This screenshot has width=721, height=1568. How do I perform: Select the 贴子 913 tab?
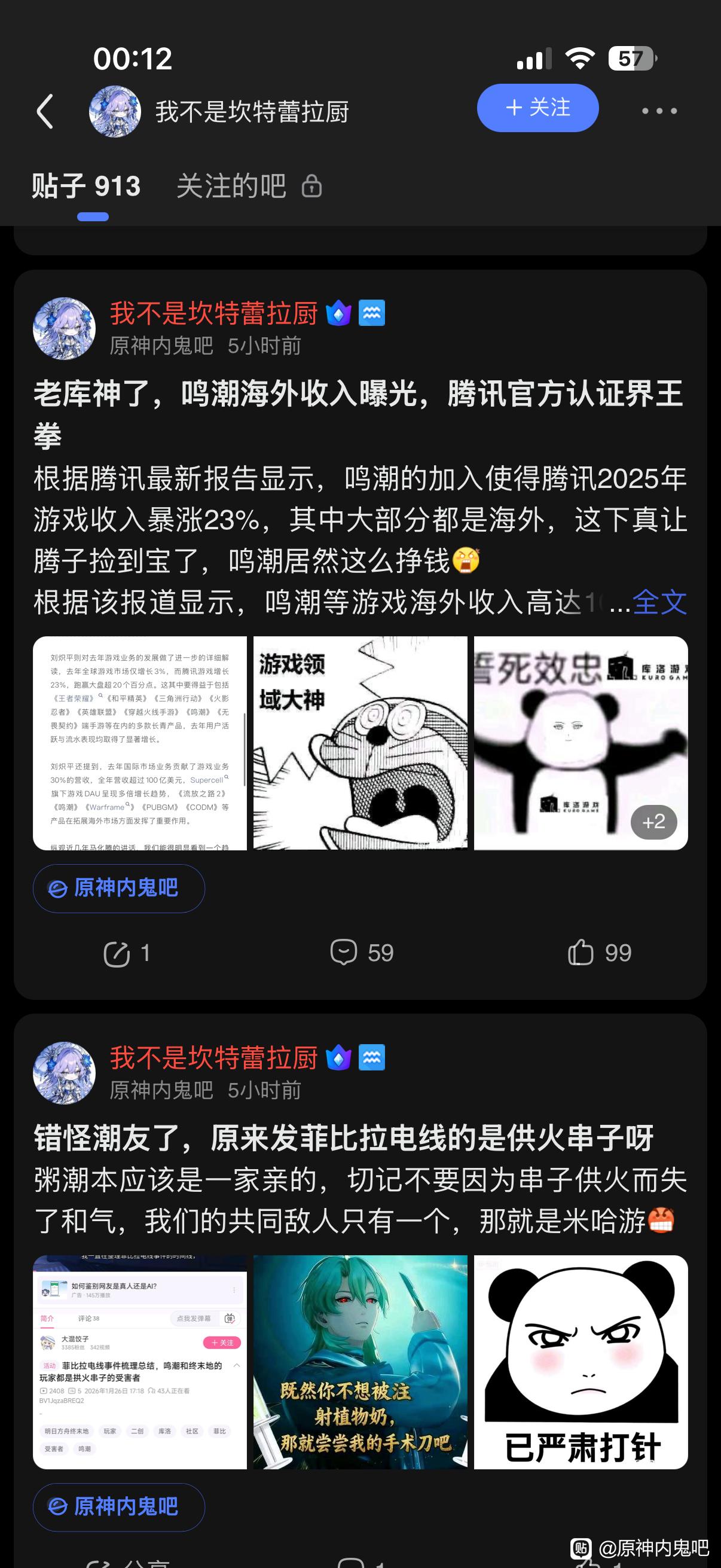pyautogui.click(x=87, y=186)
